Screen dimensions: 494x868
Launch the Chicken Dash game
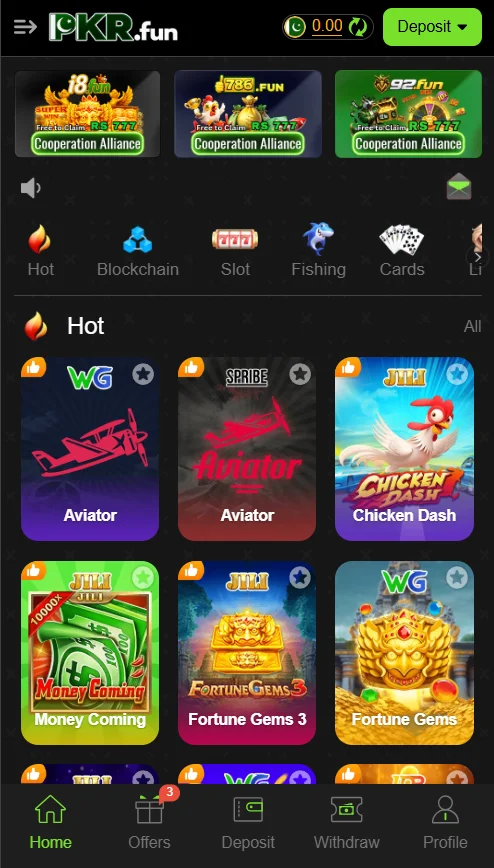coord(404,449)
